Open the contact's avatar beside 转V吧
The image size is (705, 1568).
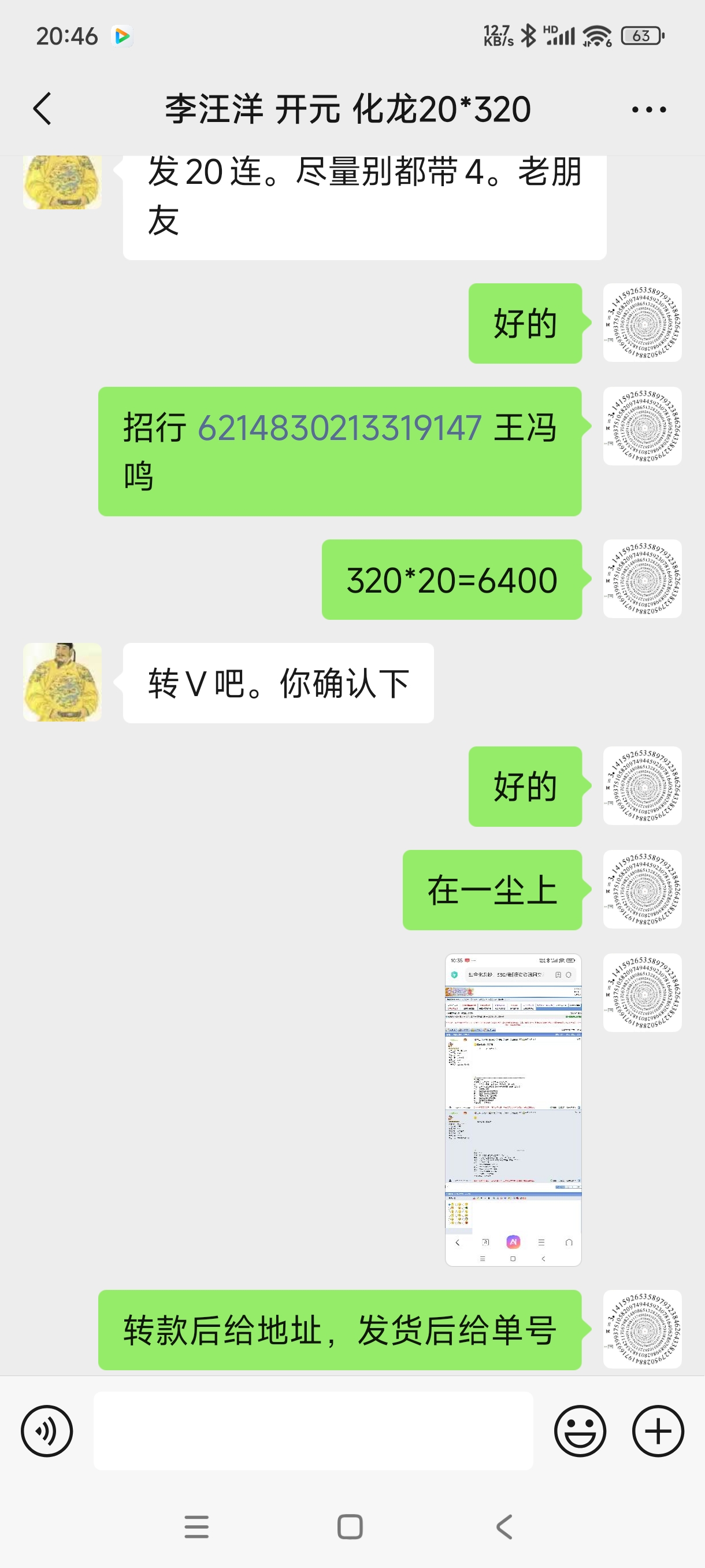(62, 682)
